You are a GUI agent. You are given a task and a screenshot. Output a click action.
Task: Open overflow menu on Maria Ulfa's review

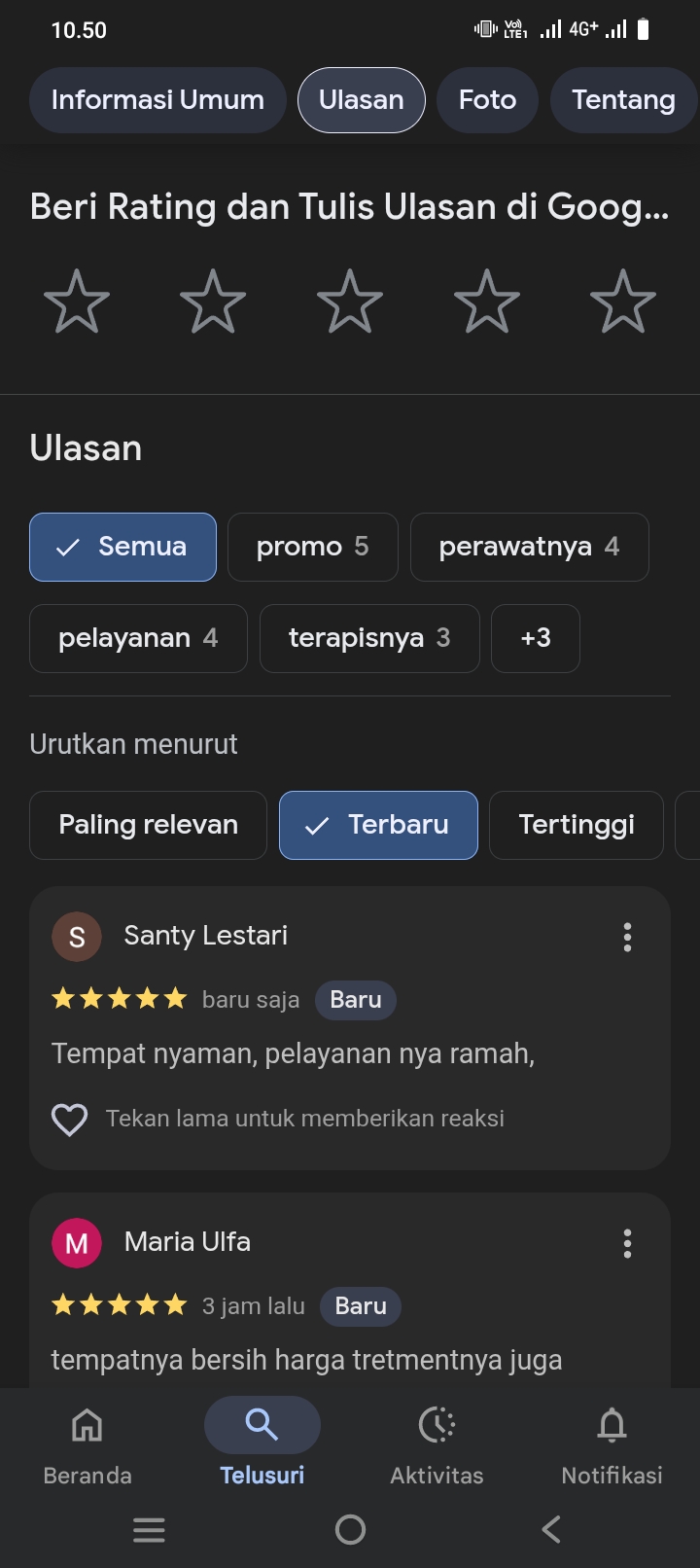click(627, 1243)
